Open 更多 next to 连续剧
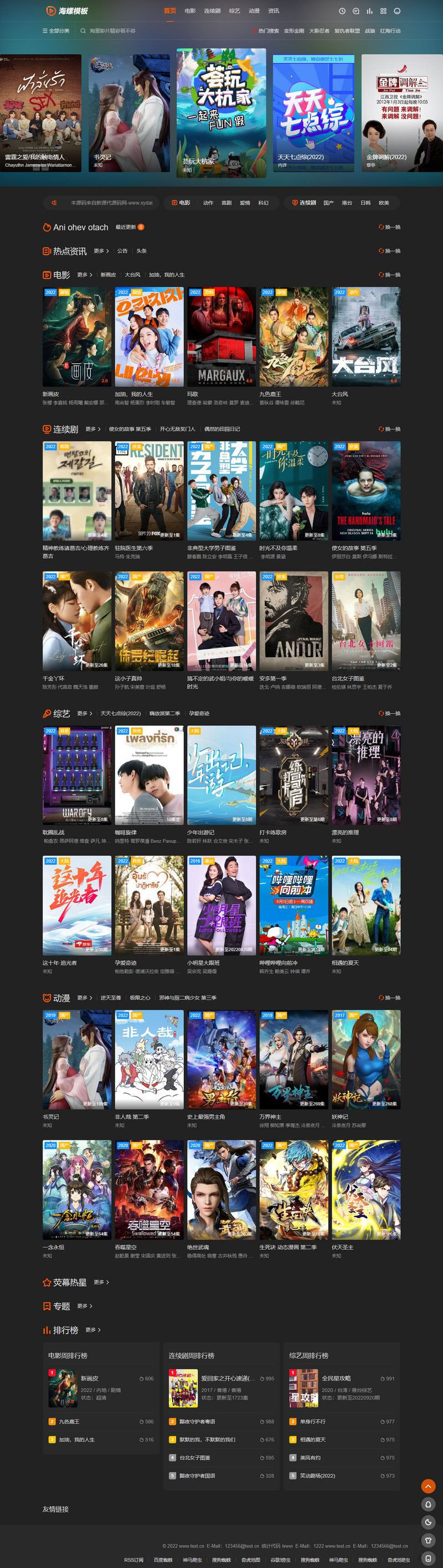 (x=92, y=429)
